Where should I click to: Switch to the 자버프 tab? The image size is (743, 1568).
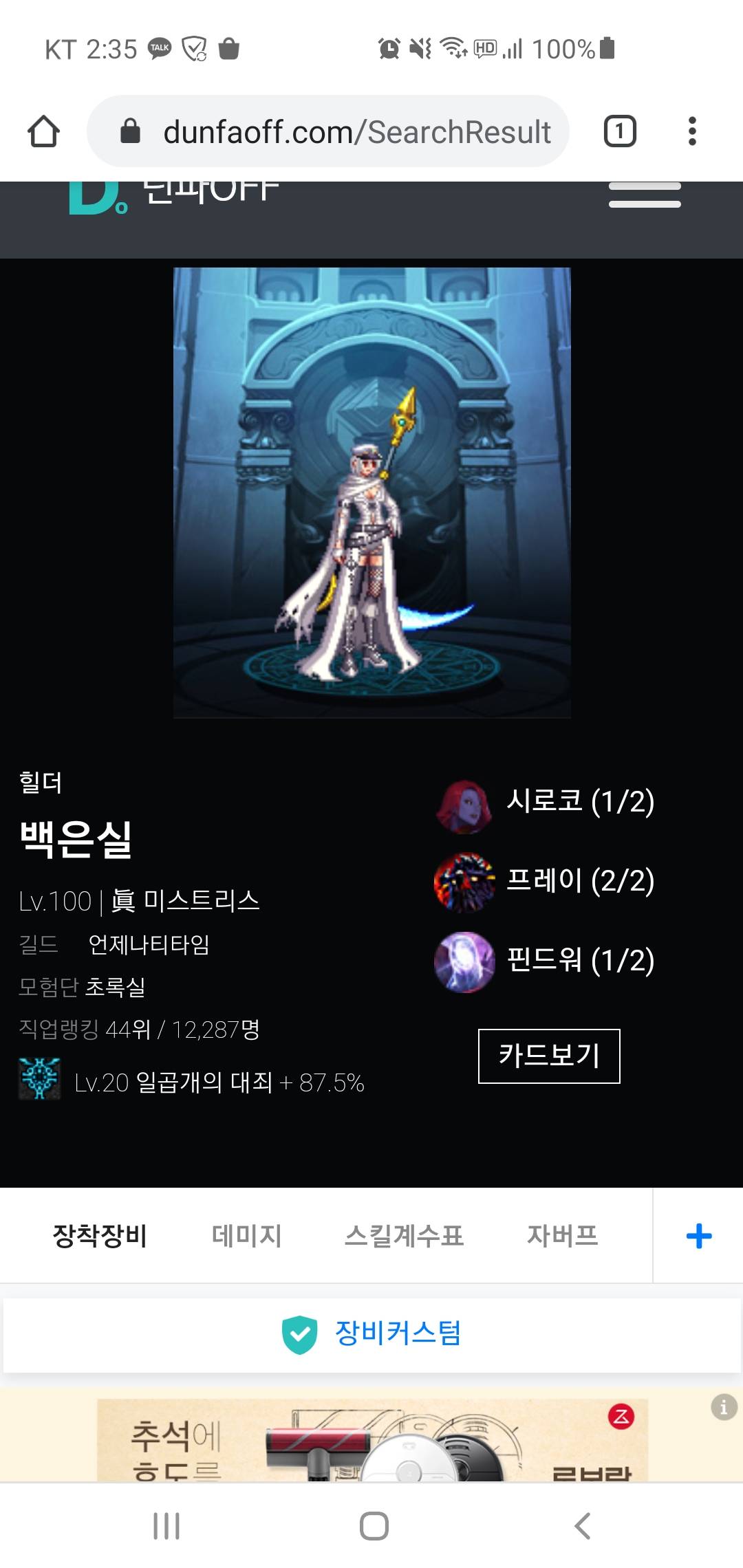pyautogui.click(x=562, y=1236)
